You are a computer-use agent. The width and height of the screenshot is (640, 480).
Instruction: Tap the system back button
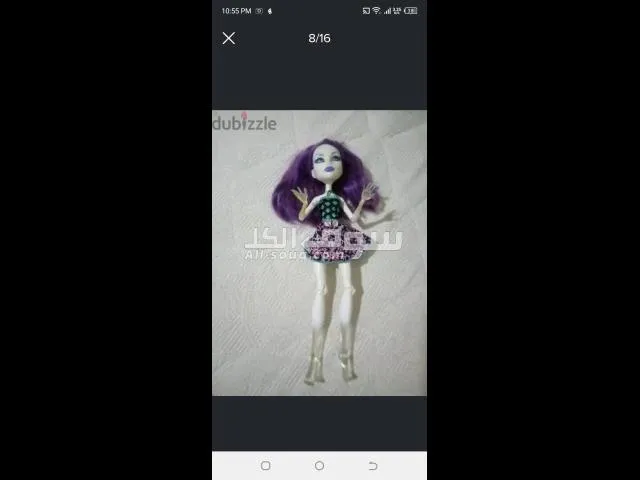point(373,466)
